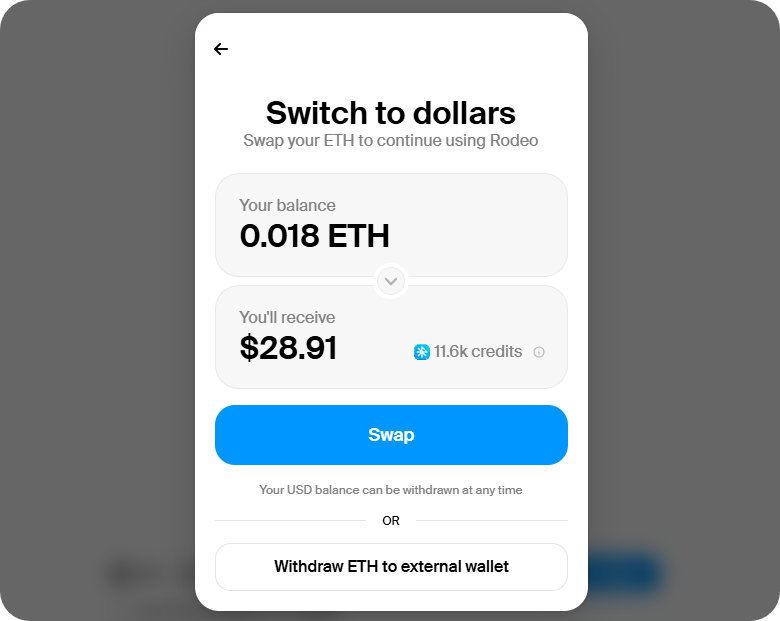Screen dimensions: 780x621
Task: Open the credits info icon
Action: tap(539, 352)
